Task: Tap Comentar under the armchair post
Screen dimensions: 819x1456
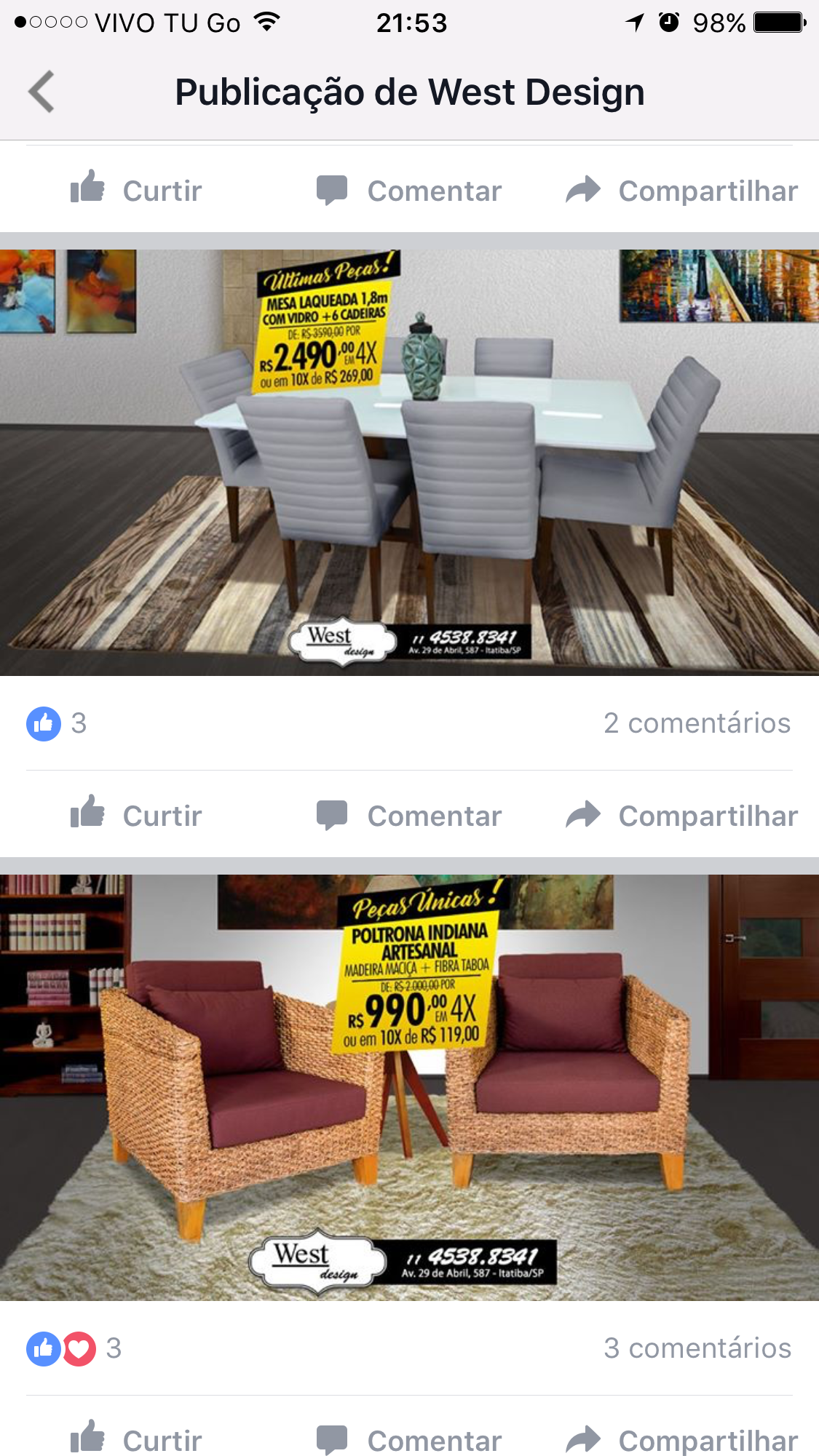Action: click(x=409, y=1440)
